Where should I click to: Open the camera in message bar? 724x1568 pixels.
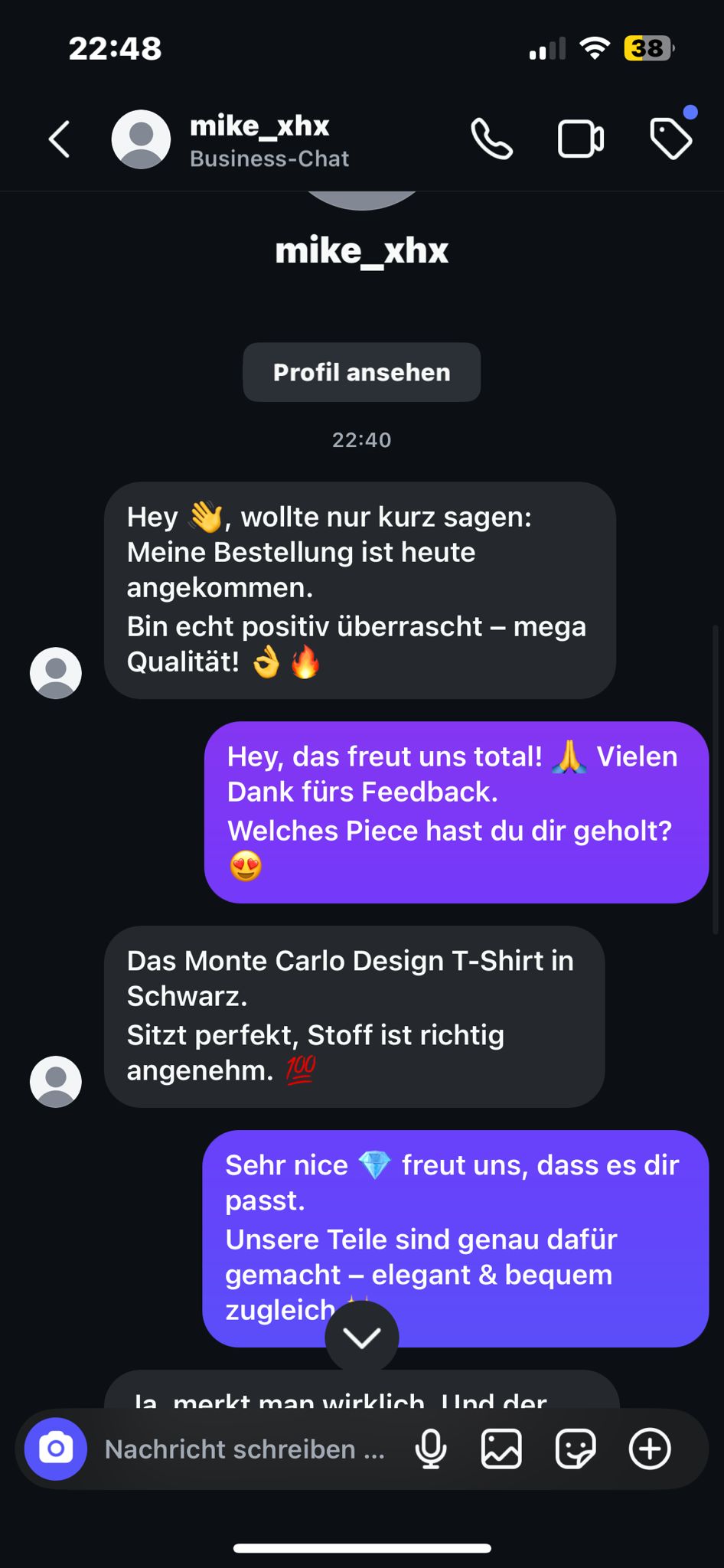(x=56, y=1449)
